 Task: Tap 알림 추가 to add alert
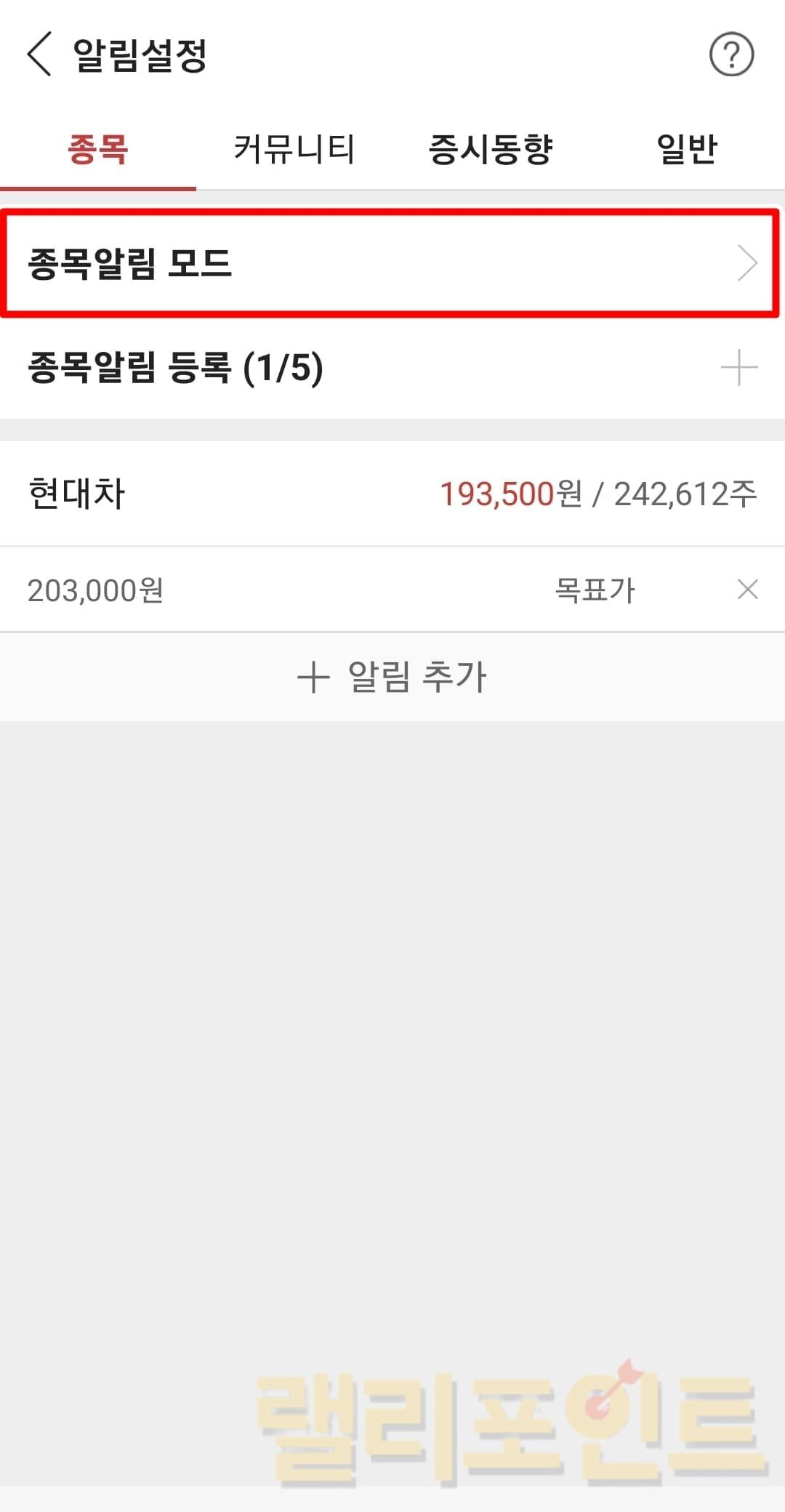[x=391, y=677]
